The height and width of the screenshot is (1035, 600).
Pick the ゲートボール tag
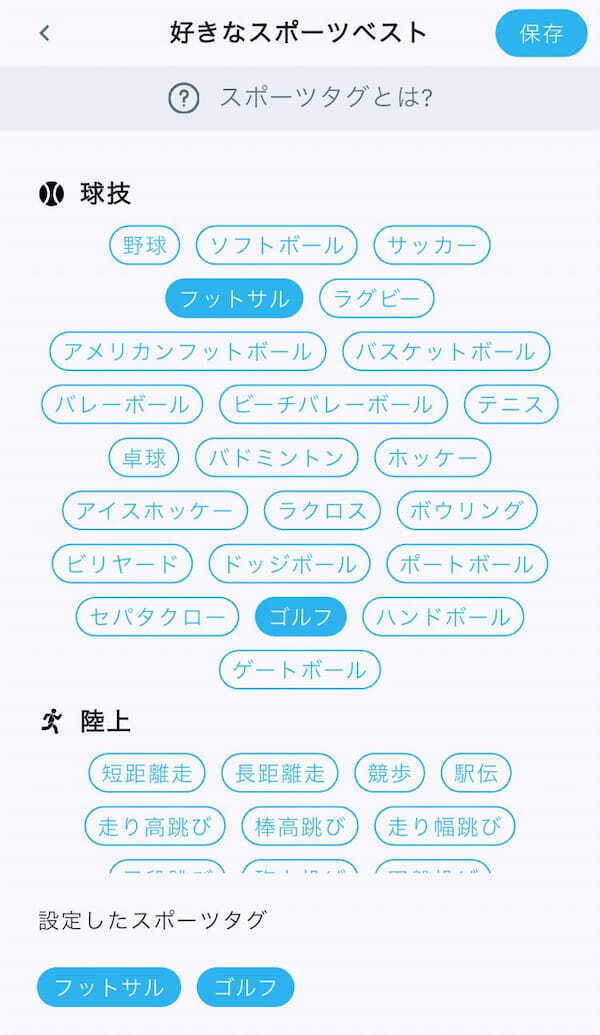pos(300,669)
